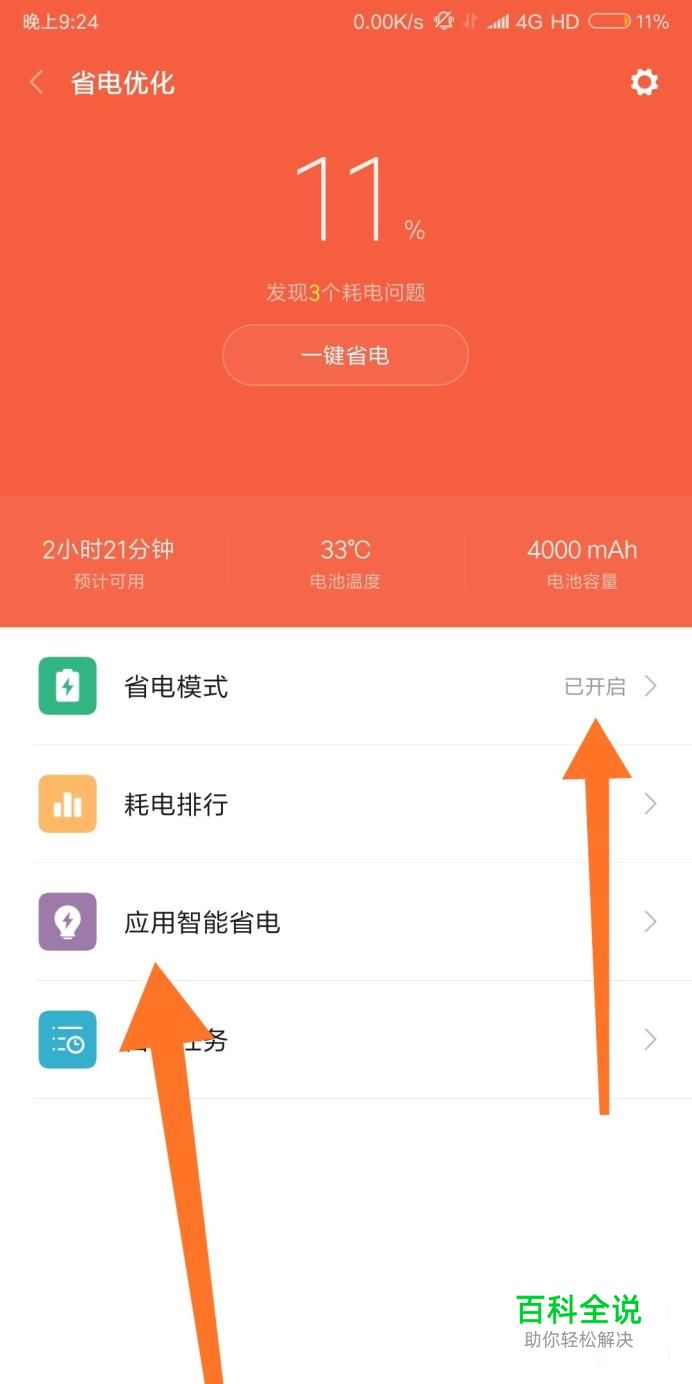Image resolution: width=692 pixels, height=1384 pixels.
Task: Open 耗电排行 power ranking
Action: (345, 804)
